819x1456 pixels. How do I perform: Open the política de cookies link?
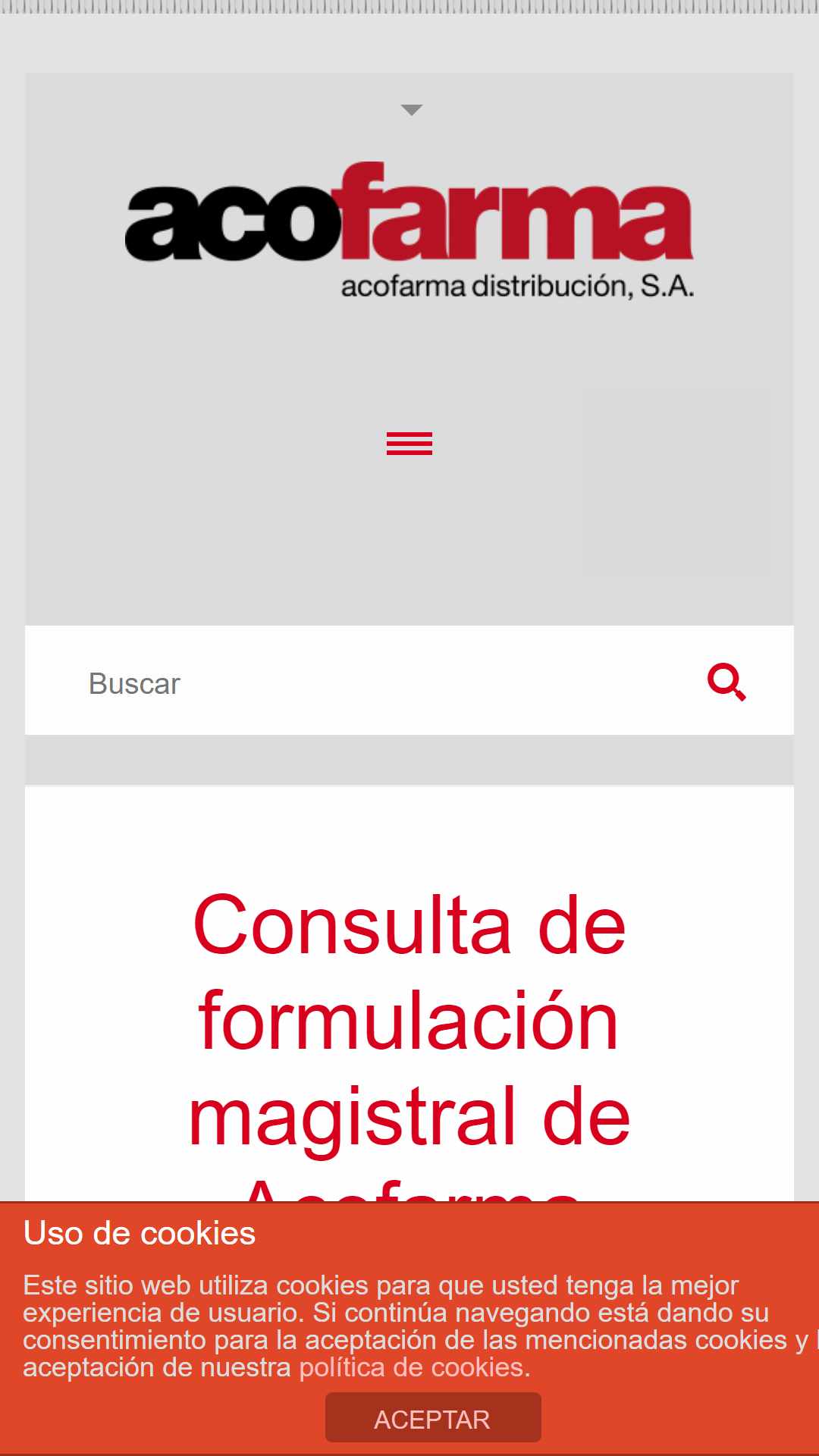coord(412,1367)
